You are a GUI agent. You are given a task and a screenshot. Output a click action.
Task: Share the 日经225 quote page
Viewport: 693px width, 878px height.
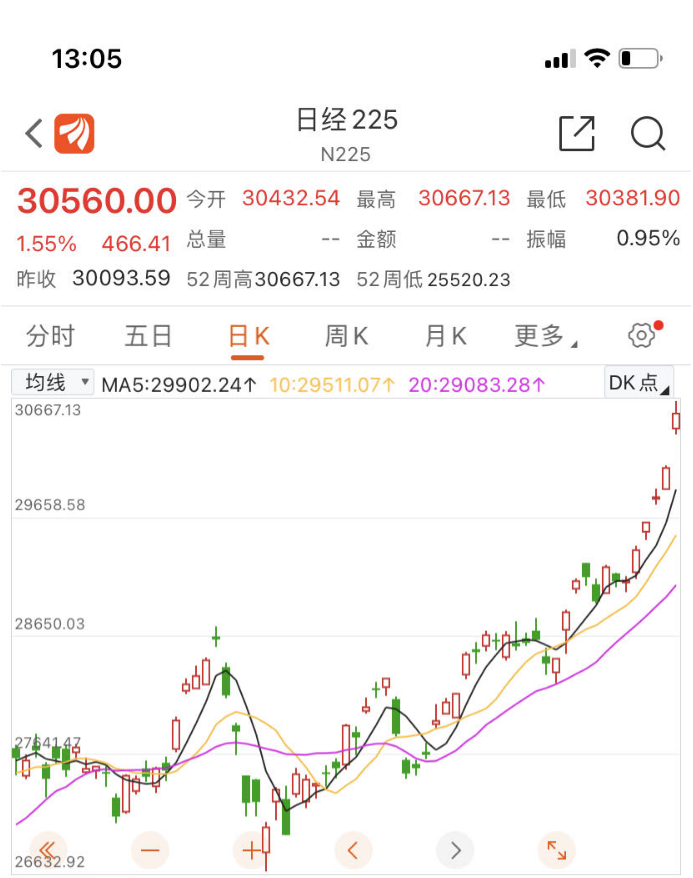coord(577,133)
